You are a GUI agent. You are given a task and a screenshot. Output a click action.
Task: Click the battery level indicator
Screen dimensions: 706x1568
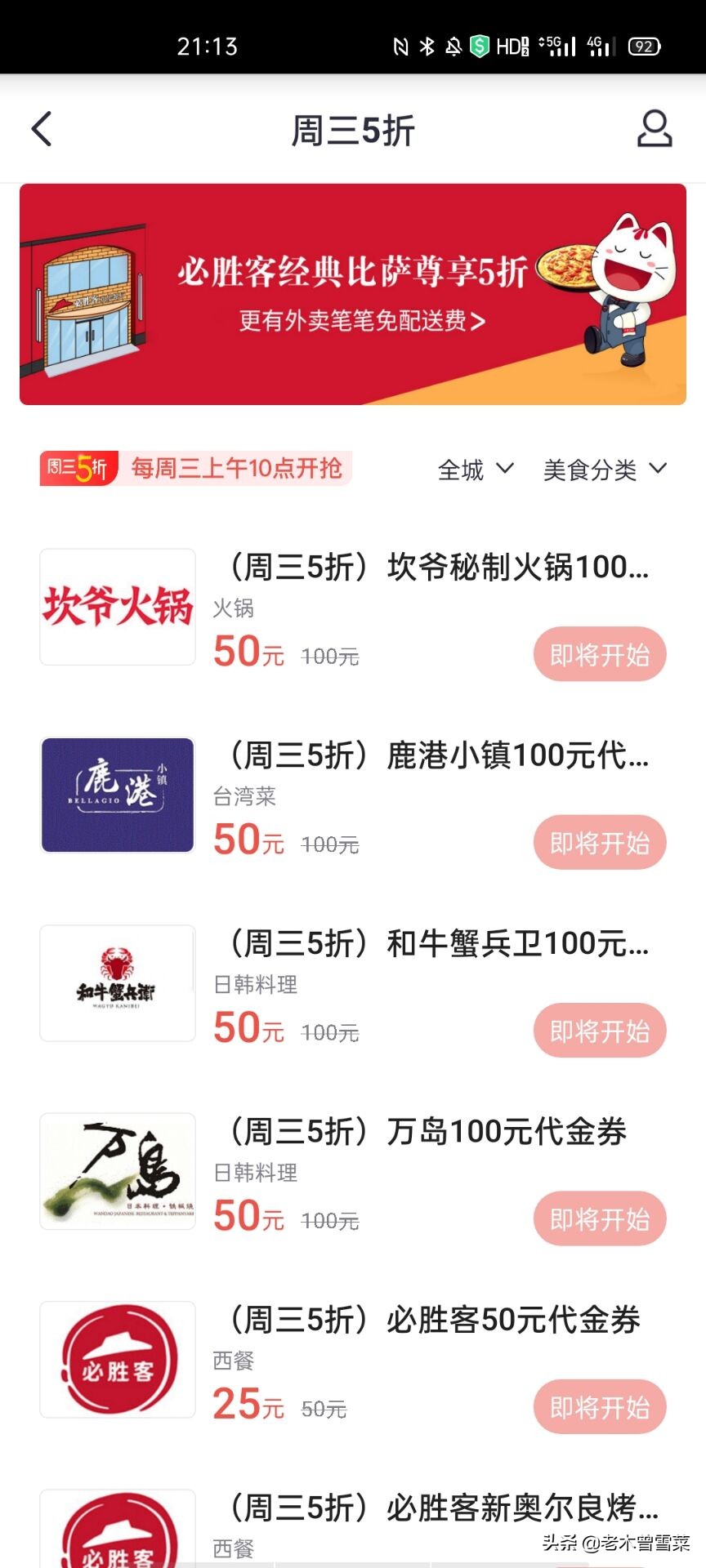pos(645,47)
